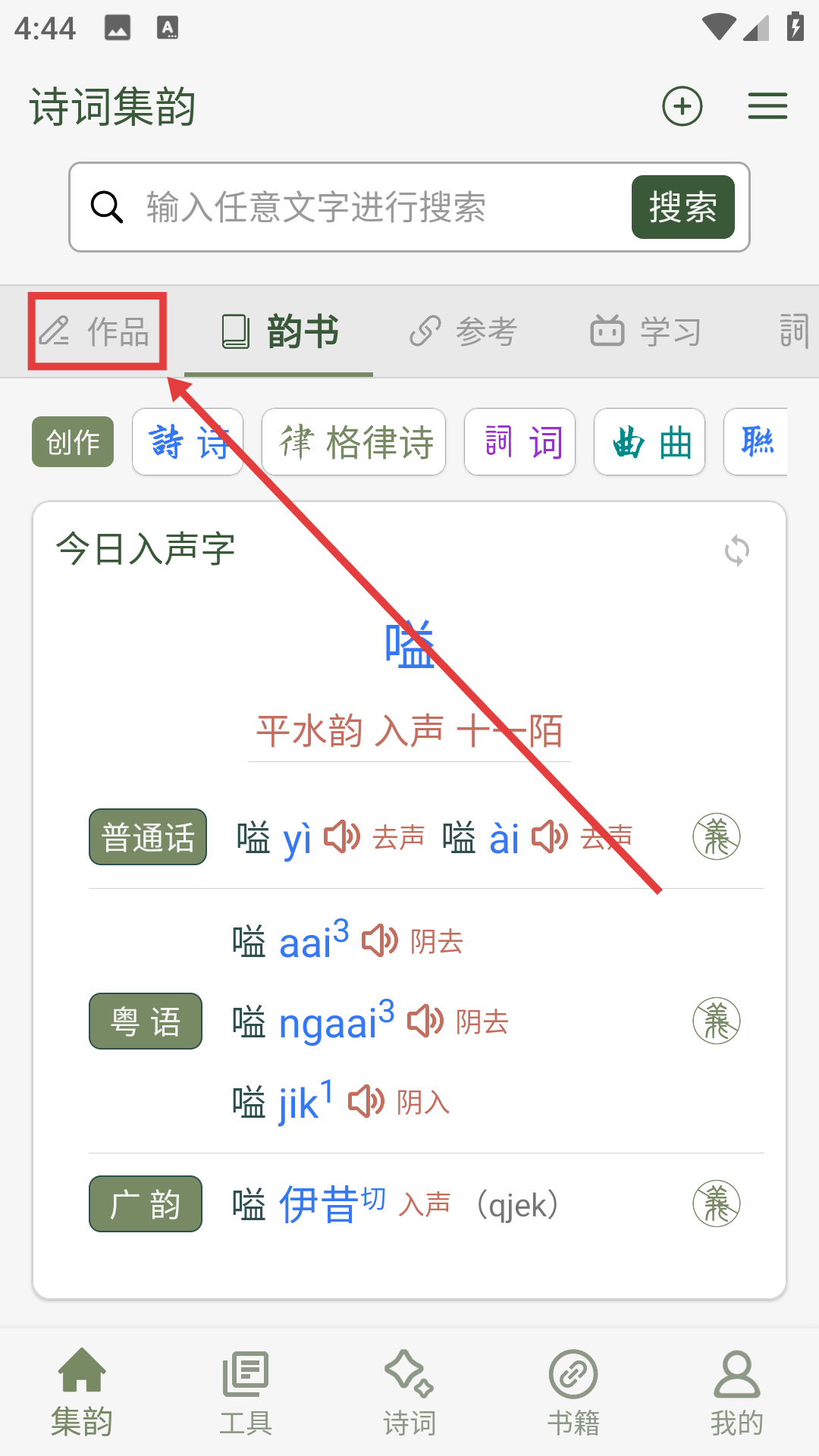Image resolution: width=819 pixels, height=1456 pixels.
Task: Open the hamburger menu
Action: point(767,106)
